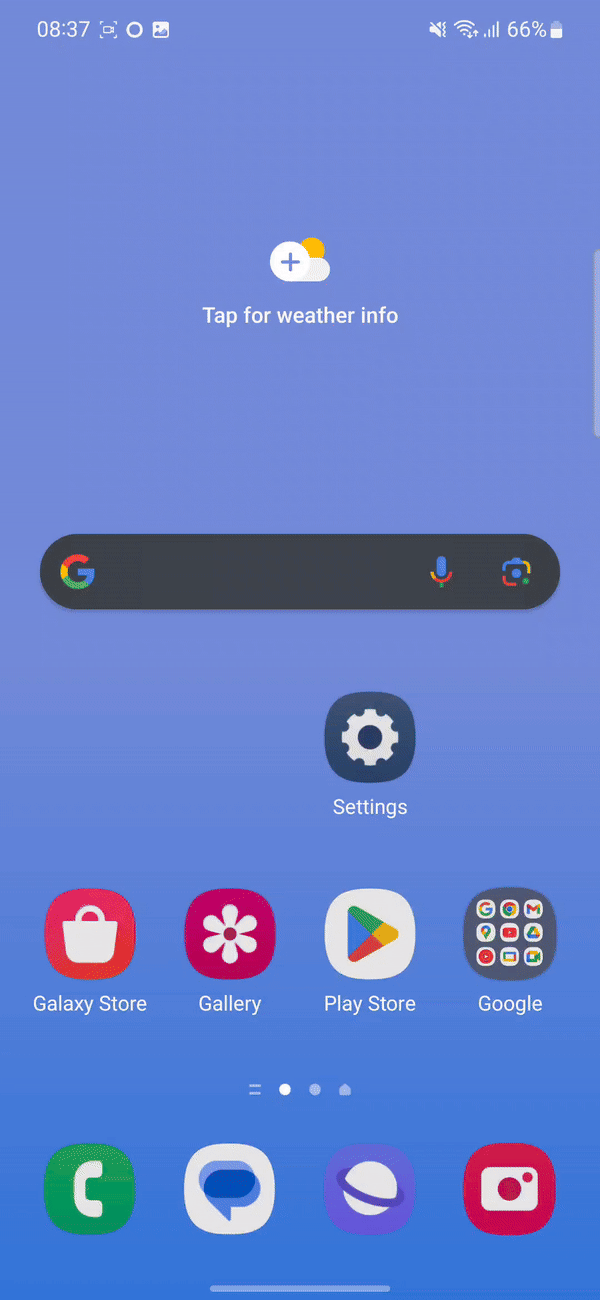Launch the Gallery app
The image size is (600, 1300).
[x=230, y=935]
